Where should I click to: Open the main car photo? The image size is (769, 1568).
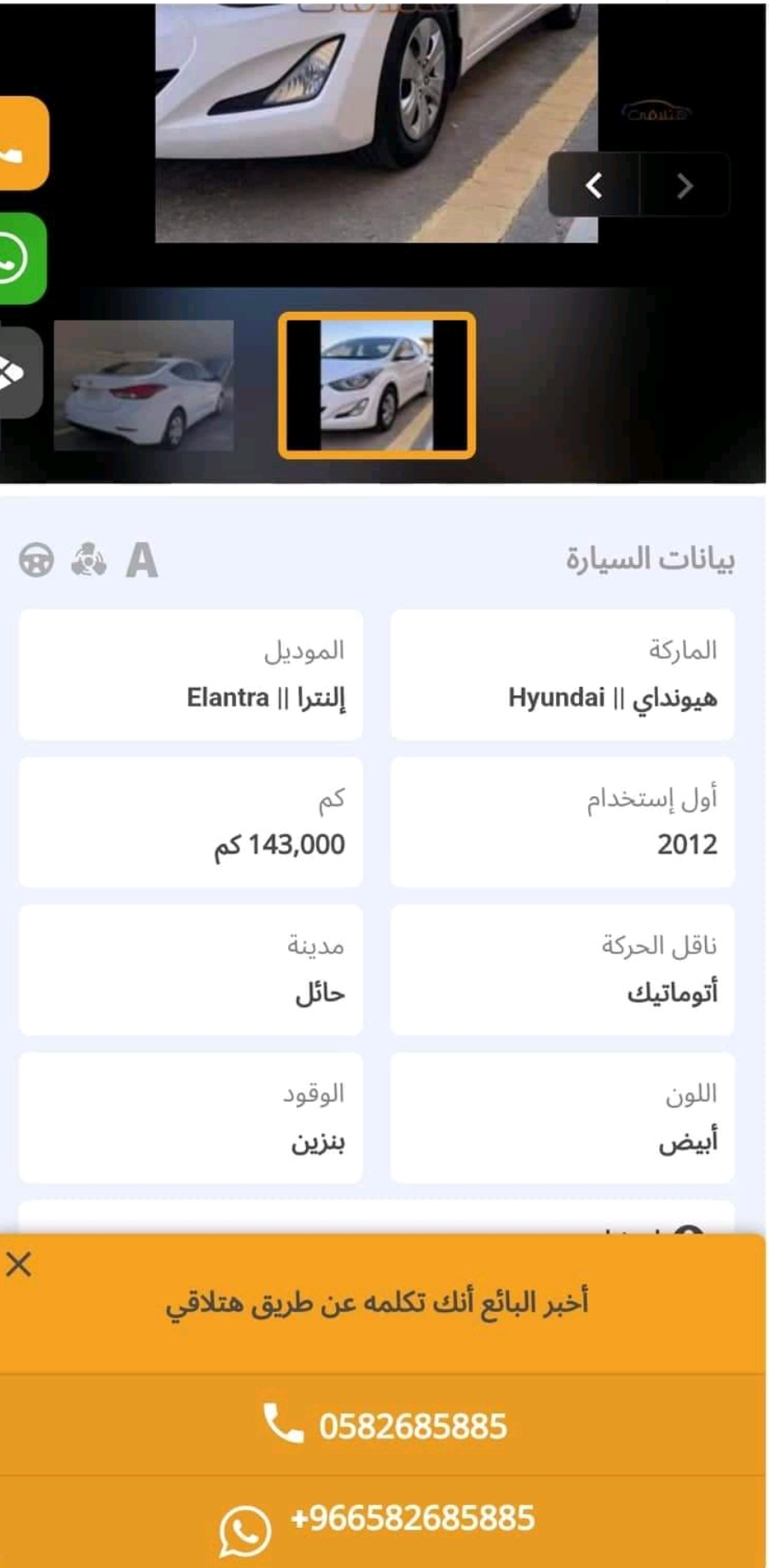tap(376, 122)
